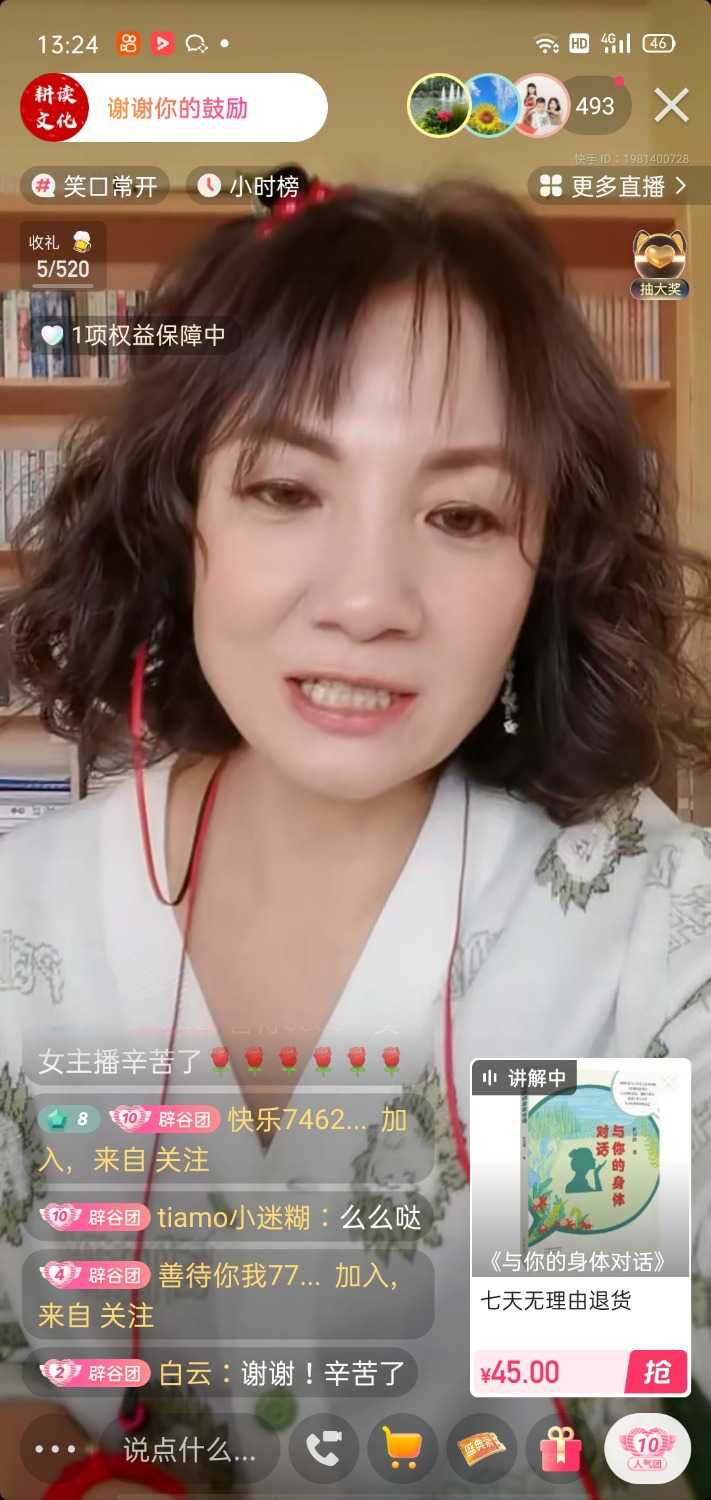Open the shopping cart
This screenshot has height=1500, width=711.
coord(402,1449)
